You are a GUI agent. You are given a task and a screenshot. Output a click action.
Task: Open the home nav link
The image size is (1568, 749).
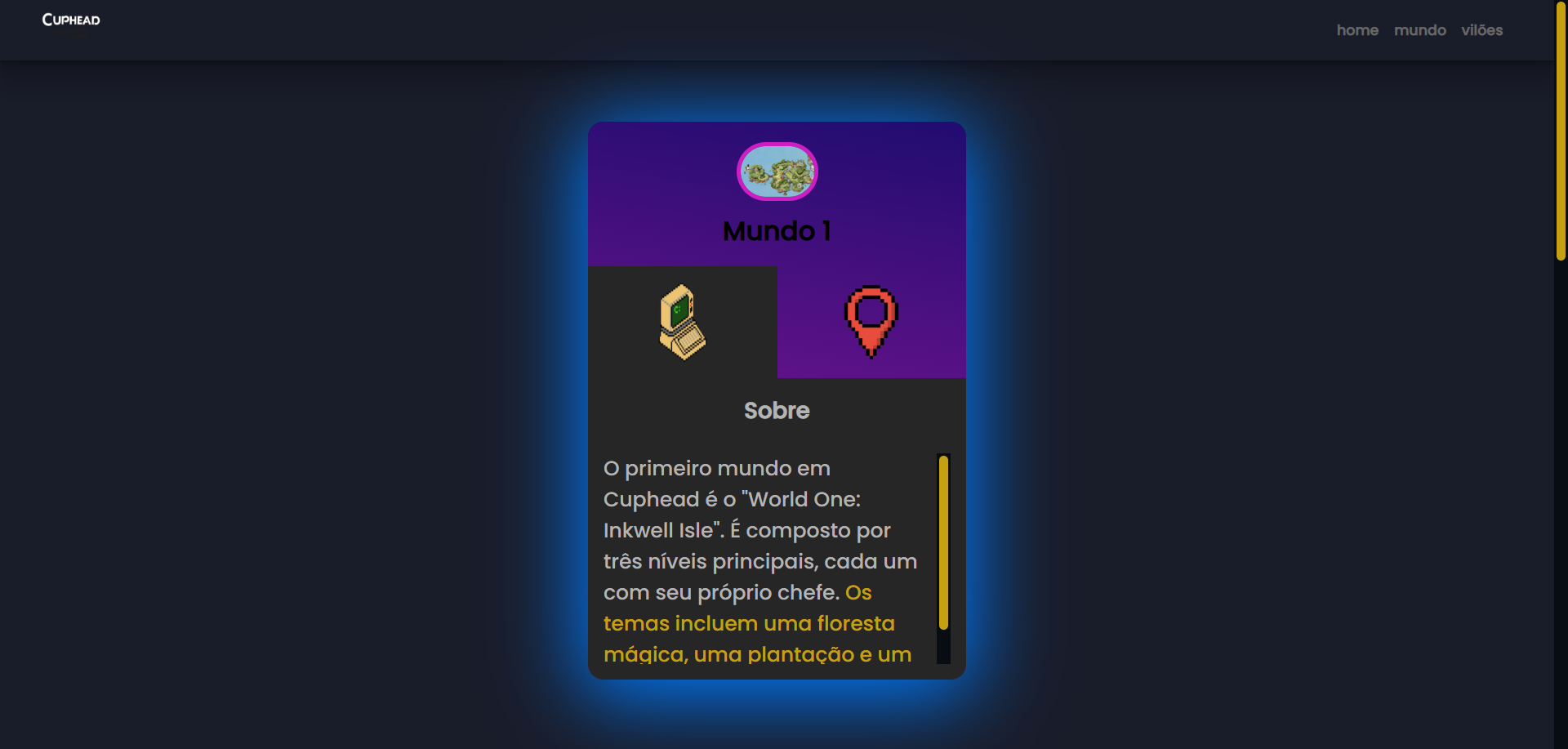click(x=1356, y=30)
